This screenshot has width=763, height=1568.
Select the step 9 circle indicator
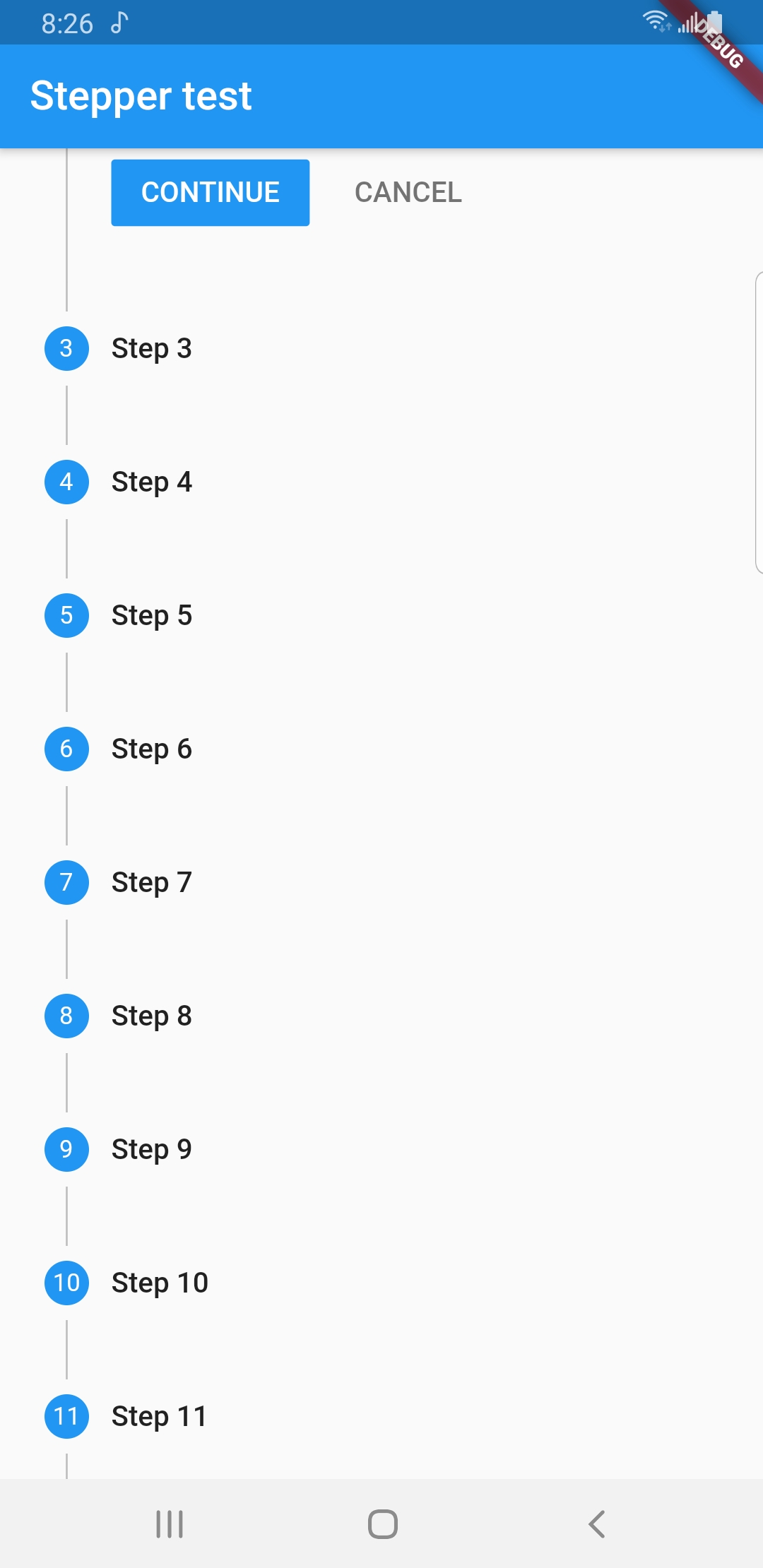coord(66,1149)
